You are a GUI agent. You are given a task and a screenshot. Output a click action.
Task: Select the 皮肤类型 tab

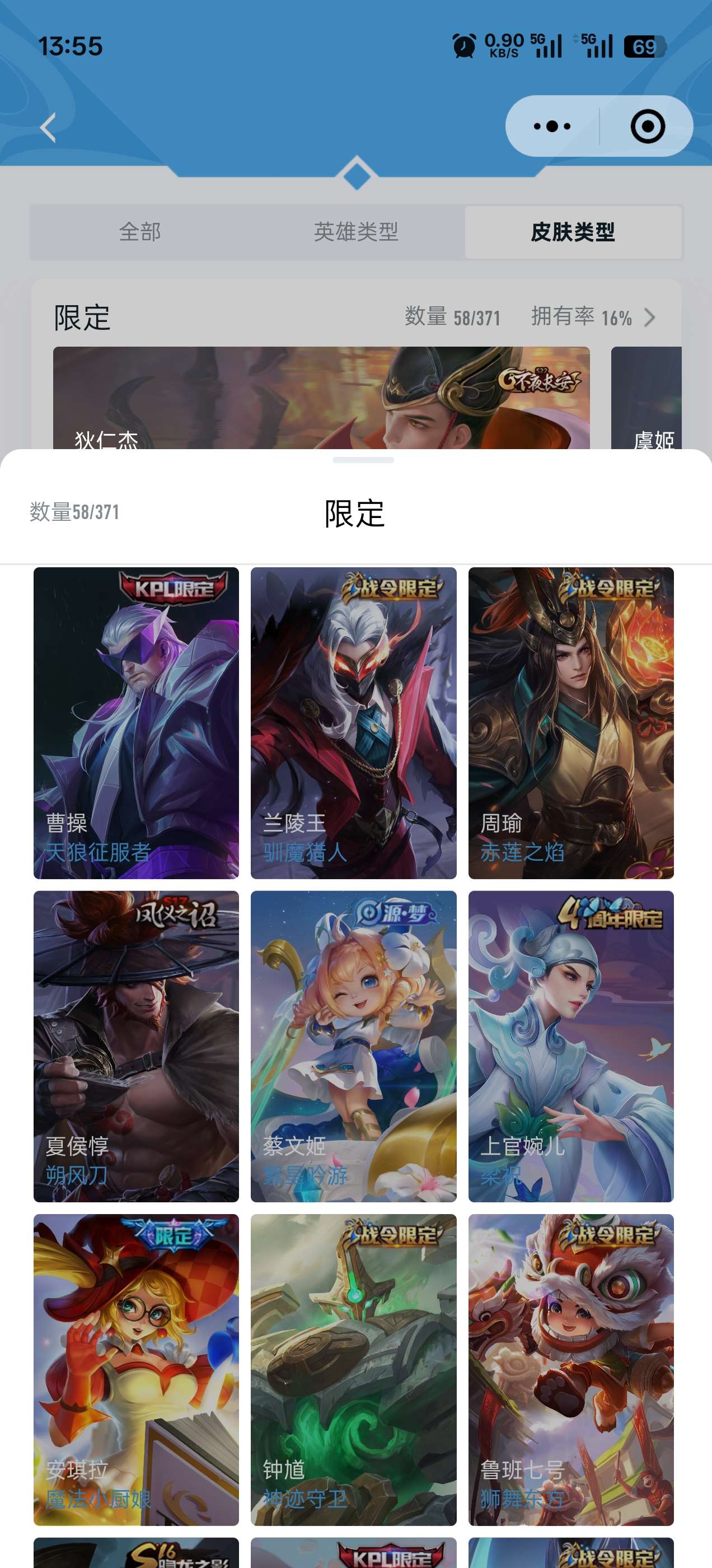click(x=573, y=232)
